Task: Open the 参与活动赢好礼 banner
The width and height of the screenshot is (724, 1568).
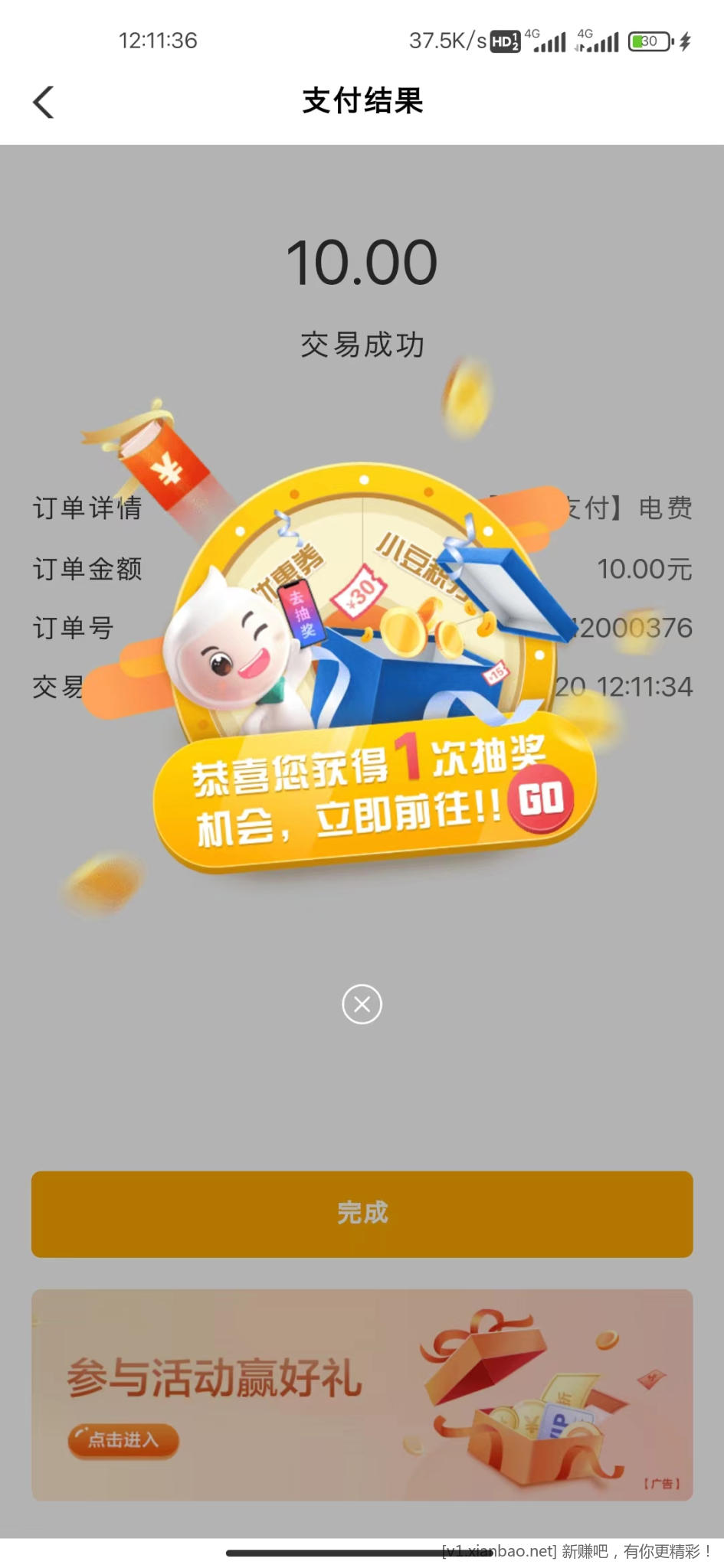Action: (x=362, y=1395)
